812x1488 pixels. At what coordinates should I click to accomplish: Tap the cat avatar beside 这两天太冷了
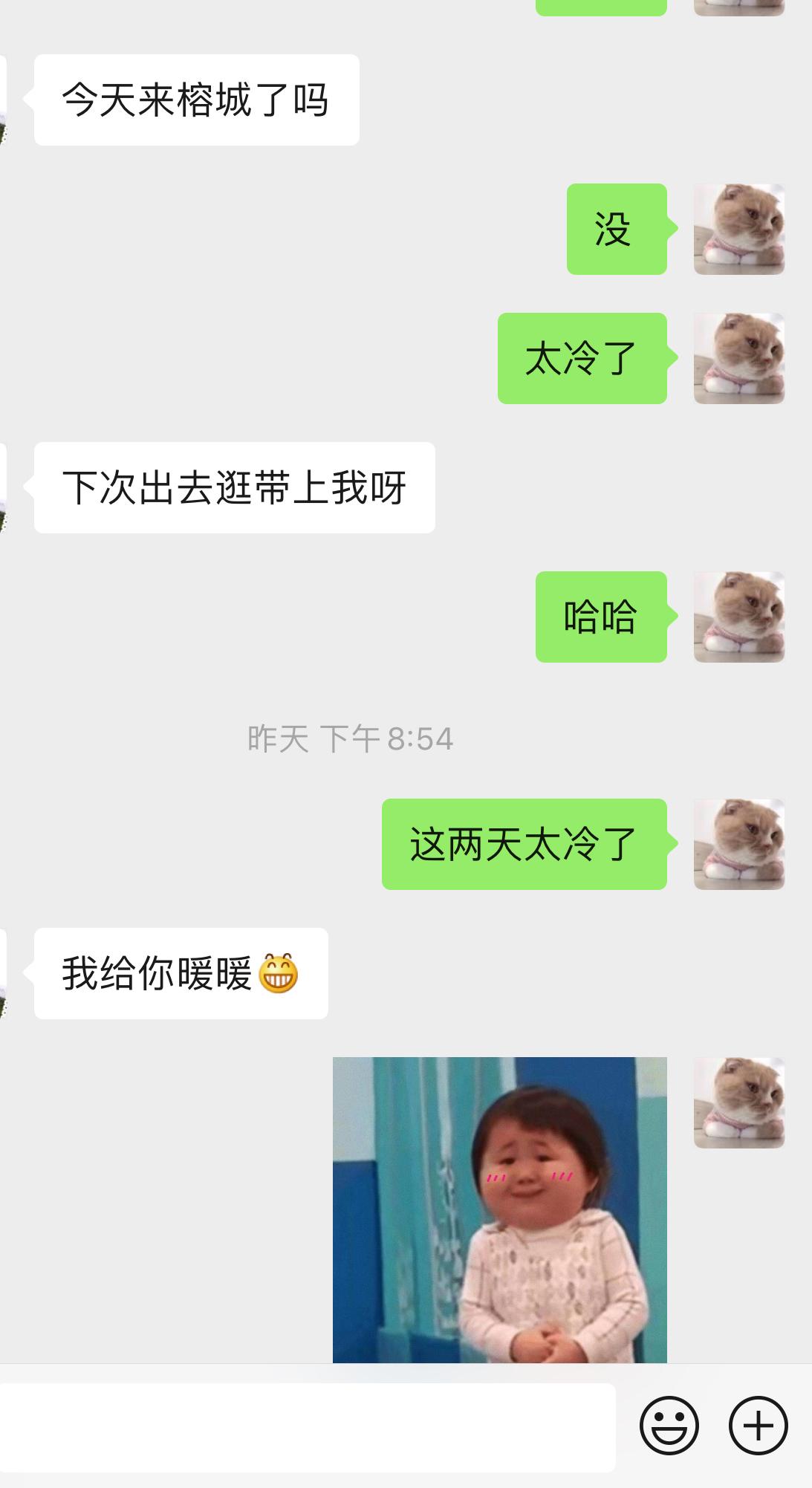(739, 845)
